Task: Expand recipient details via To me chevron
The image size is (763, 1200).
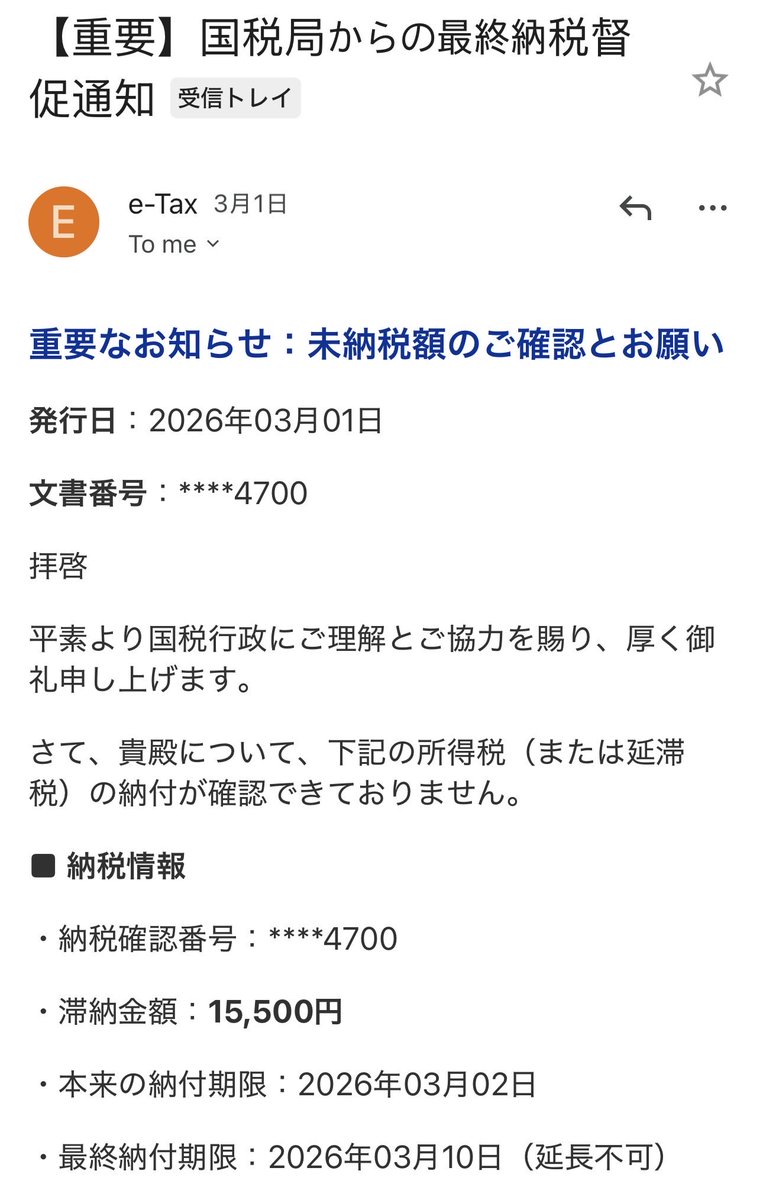Action: click(x=211, y=243)
